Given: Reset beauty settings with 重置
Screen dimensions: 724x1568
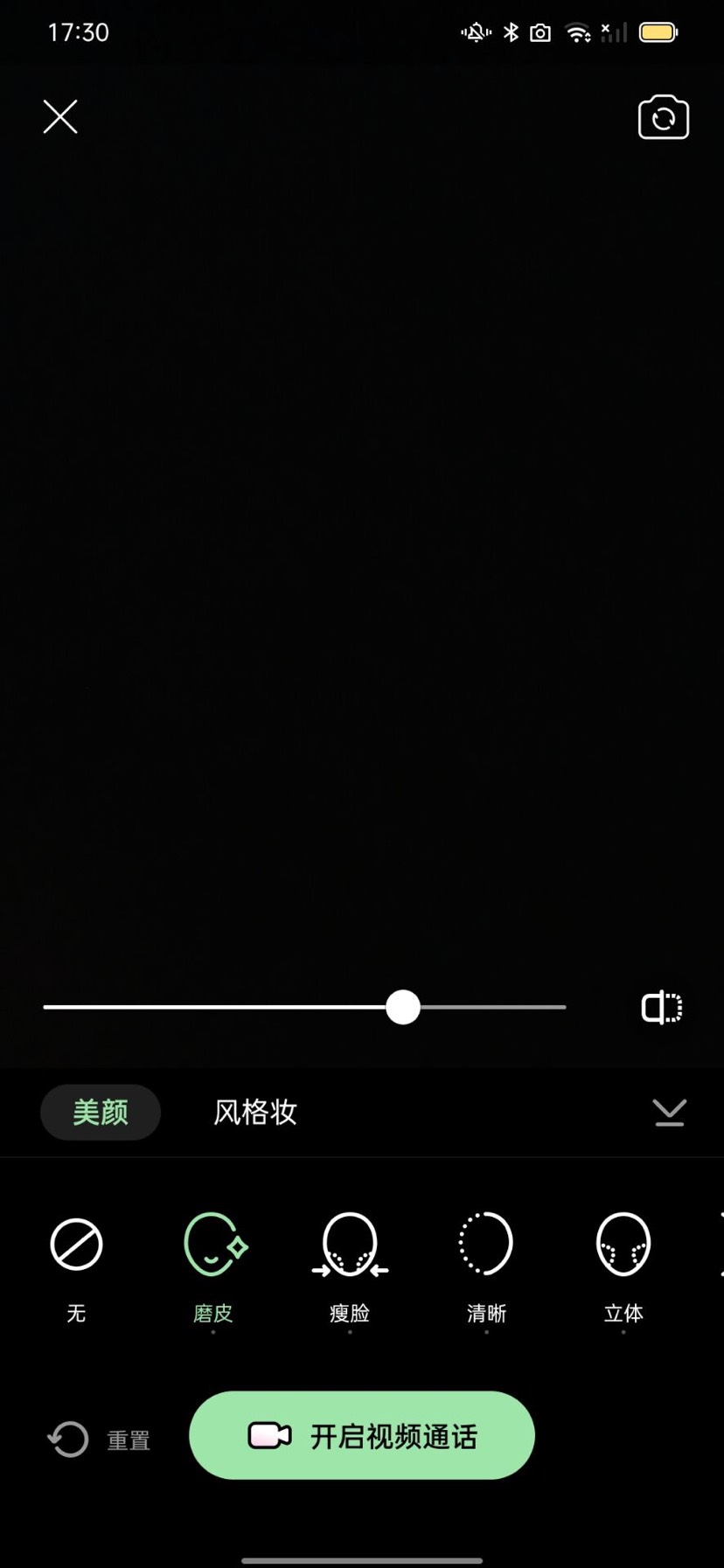Looking at the screenshot, I should pyautogui.click(x=99, y=1440).
